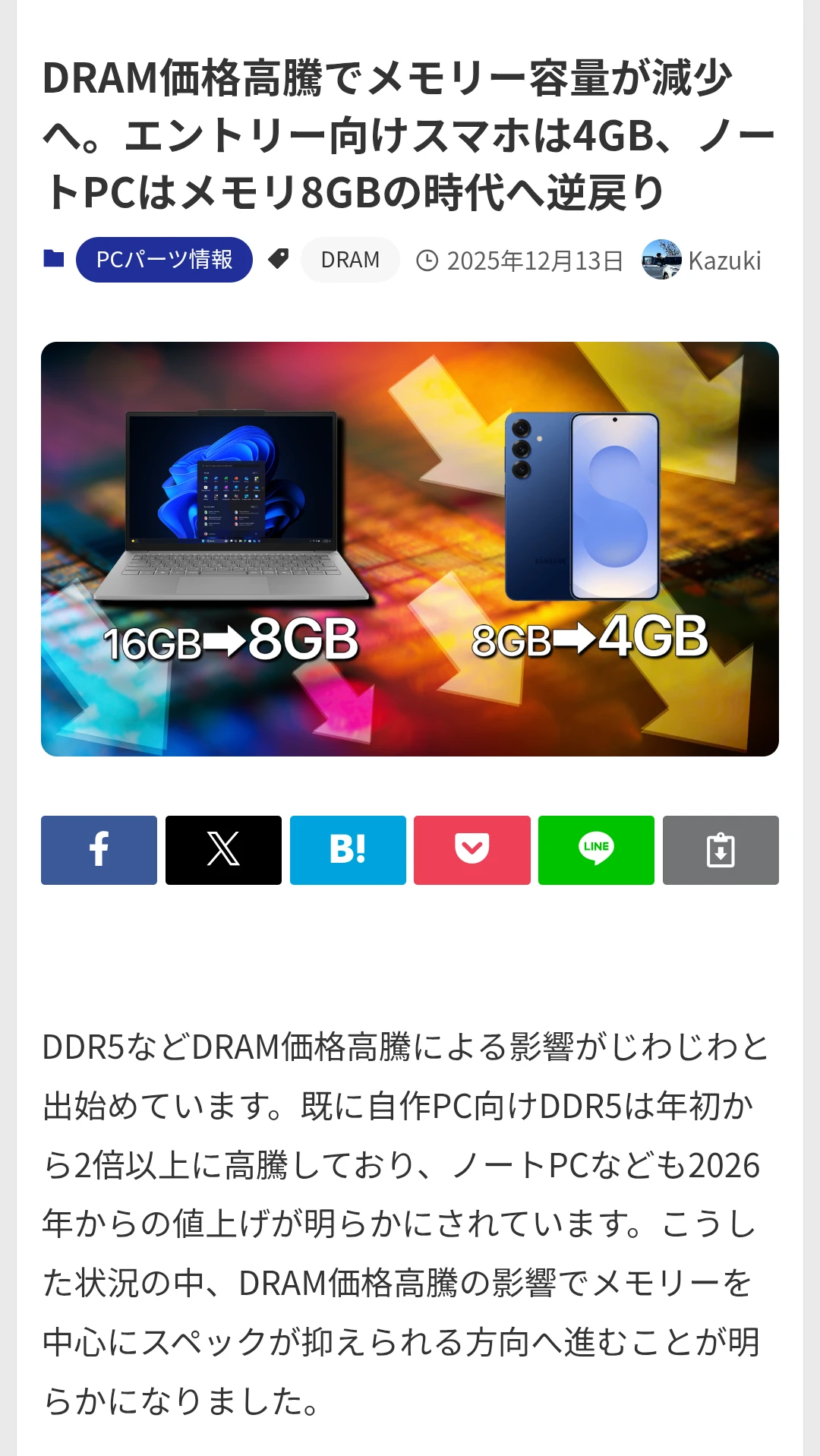
Task: Share this article on X
Action: point(223,850)
